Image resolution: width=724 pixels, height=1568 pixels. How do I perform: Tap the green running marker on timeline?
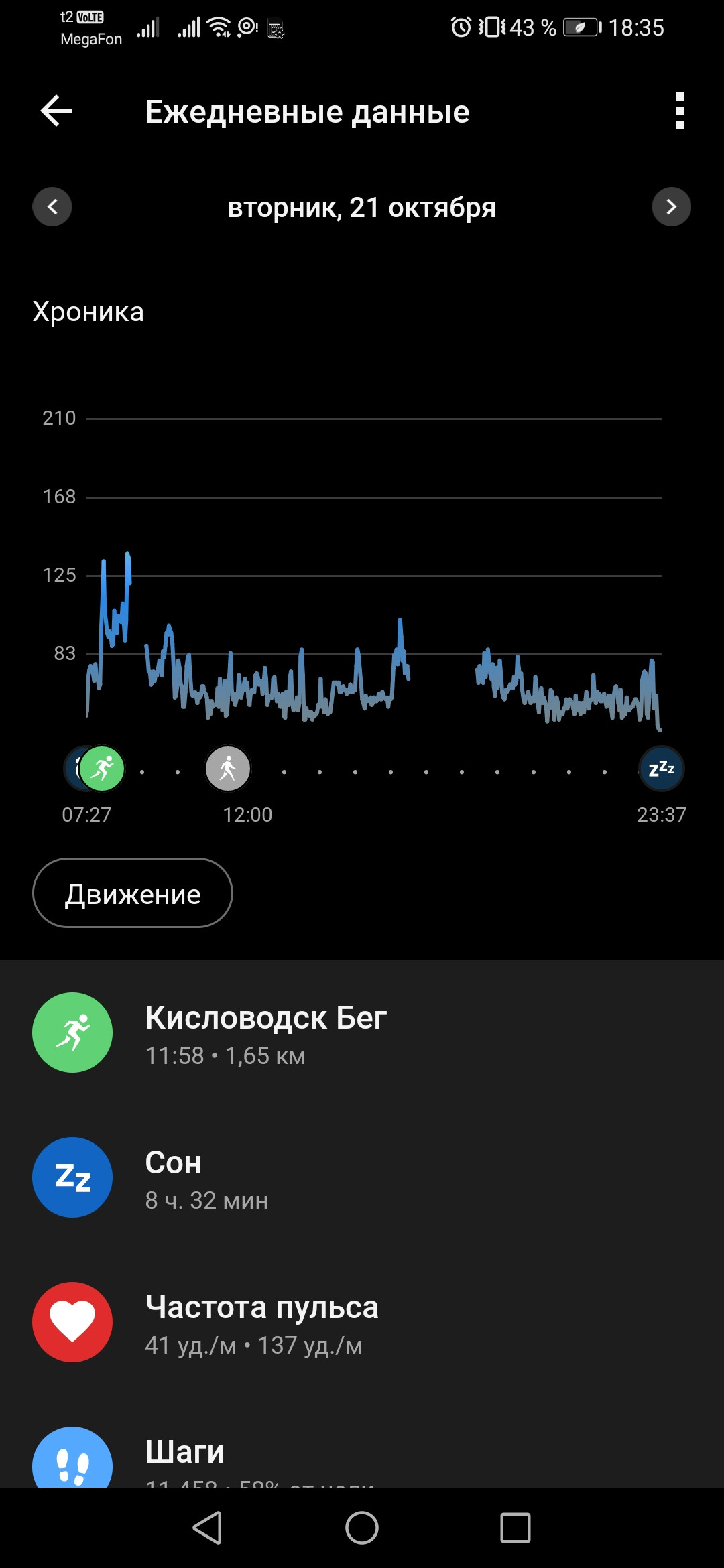coord(103,768)
